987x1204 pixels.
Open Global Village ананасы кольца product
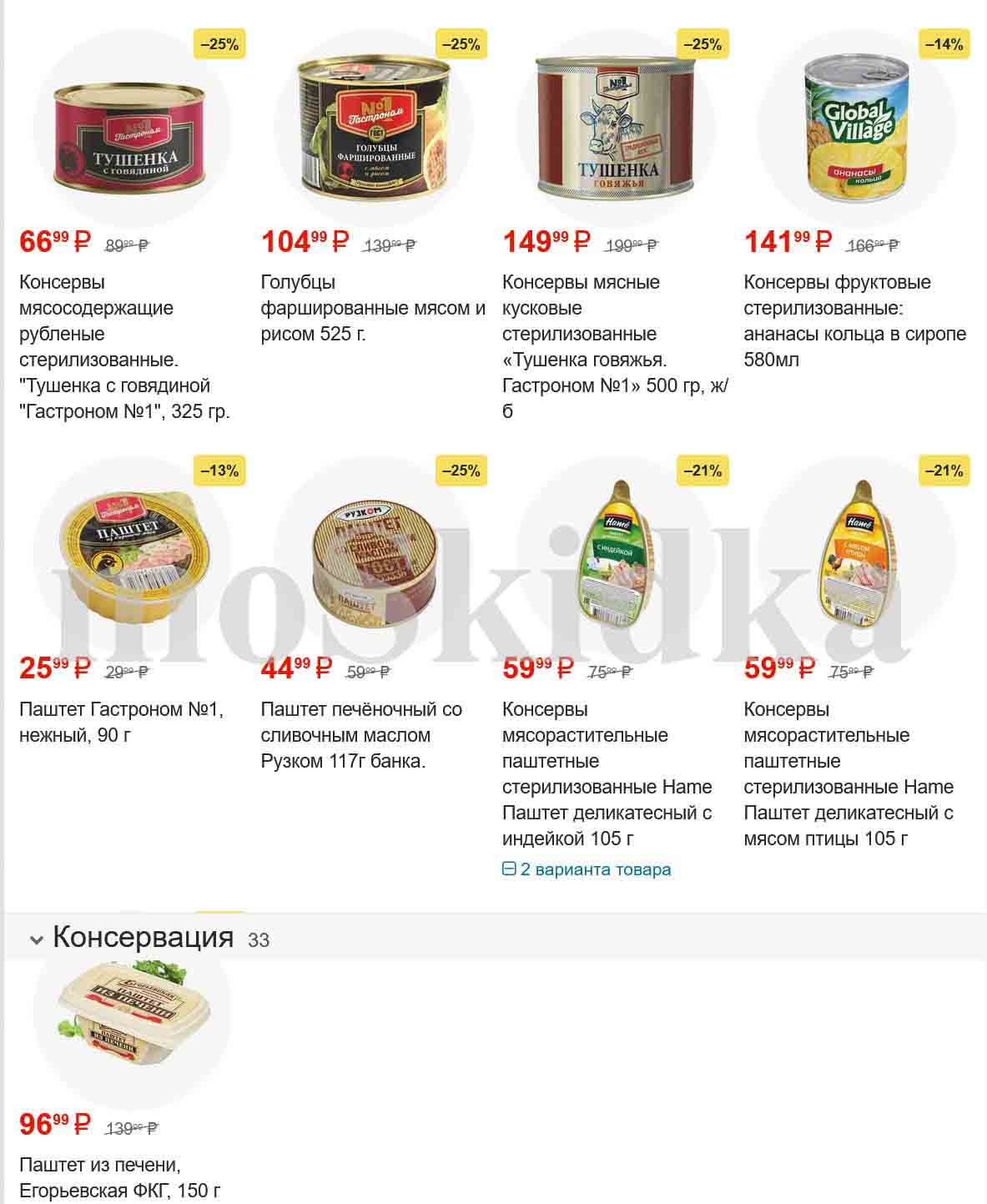854,320
